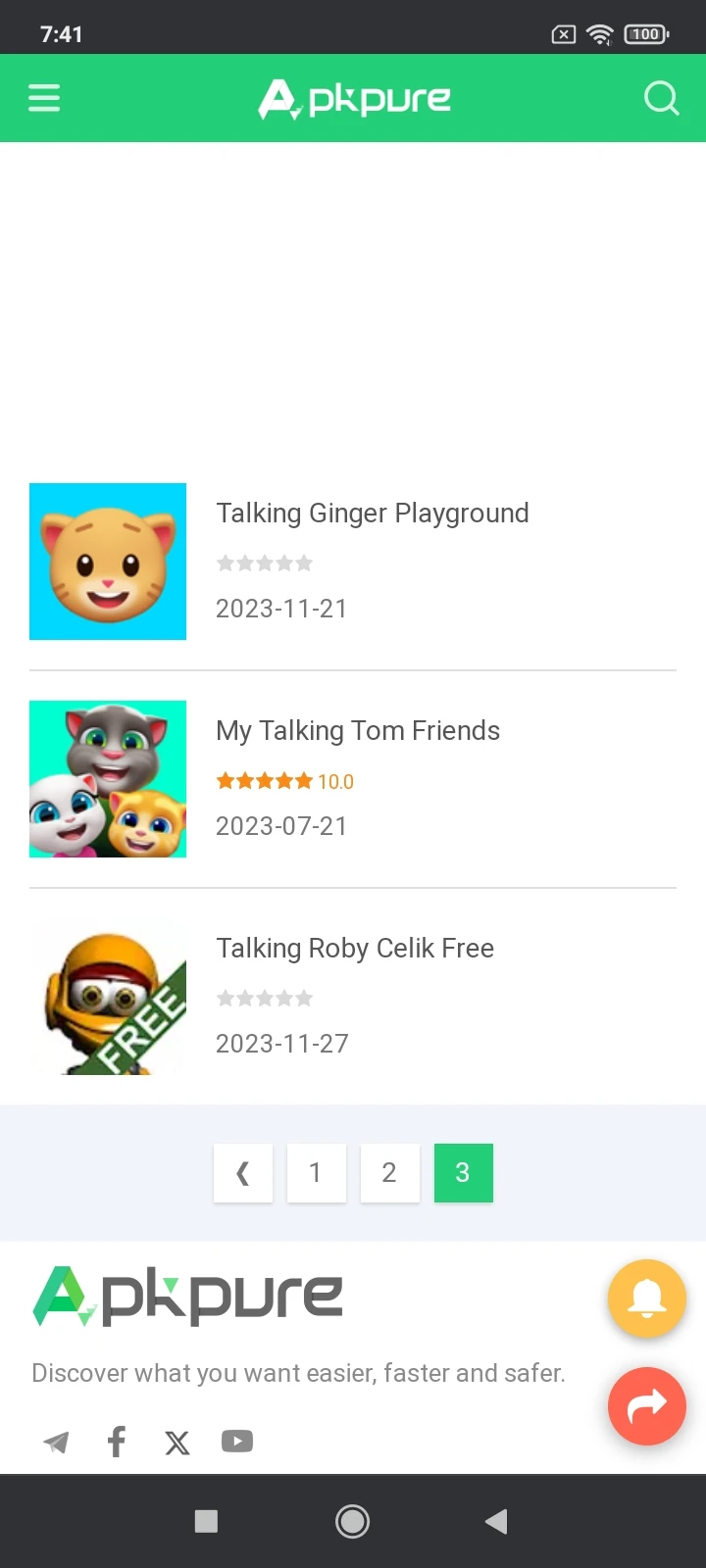The image size is (706, 1568).
Task: Open Talking Roby Celik Free
Action: 354,949
